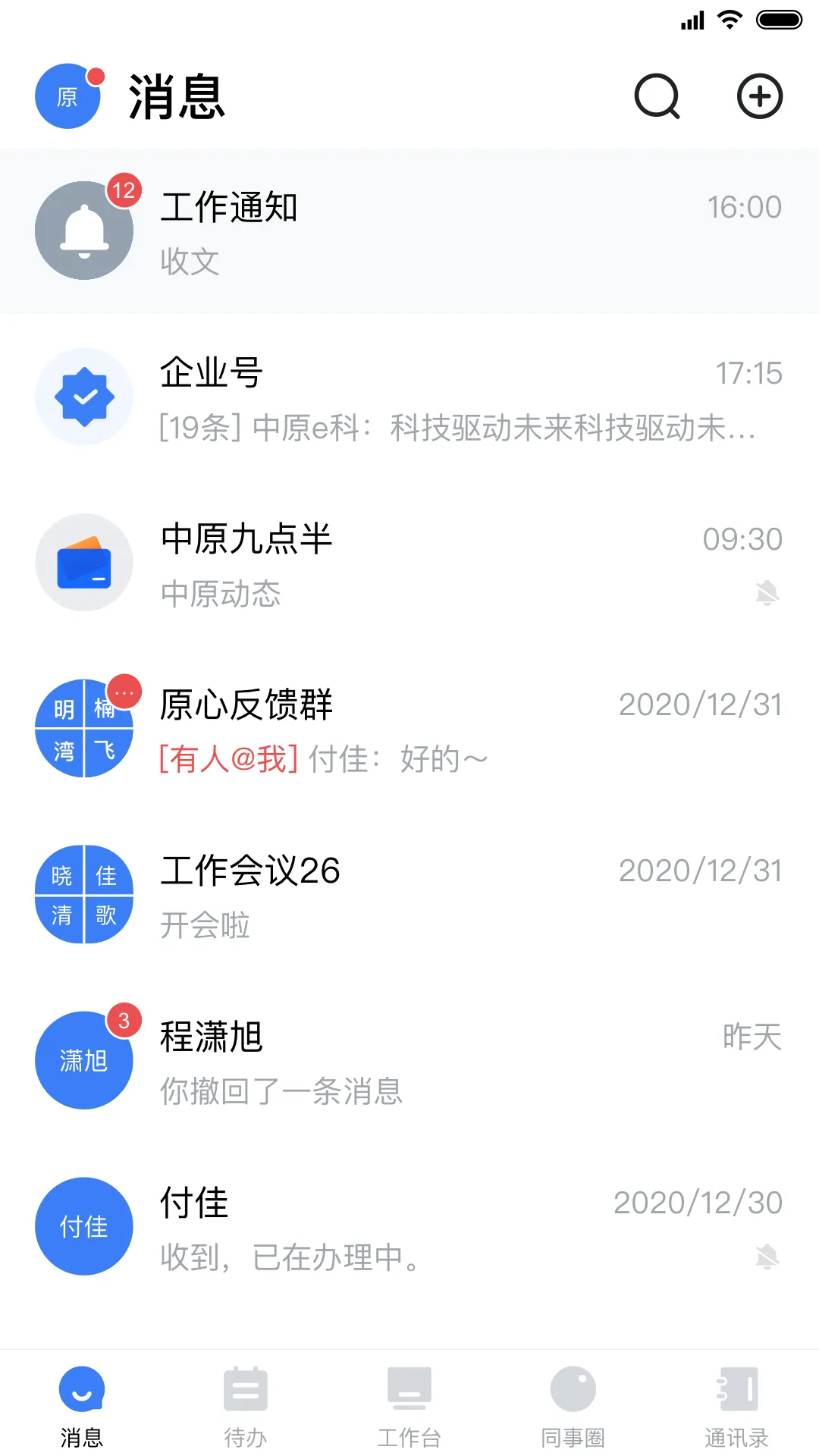Toggle the muted bell on 中原九点半

click(x=767, y=592)
